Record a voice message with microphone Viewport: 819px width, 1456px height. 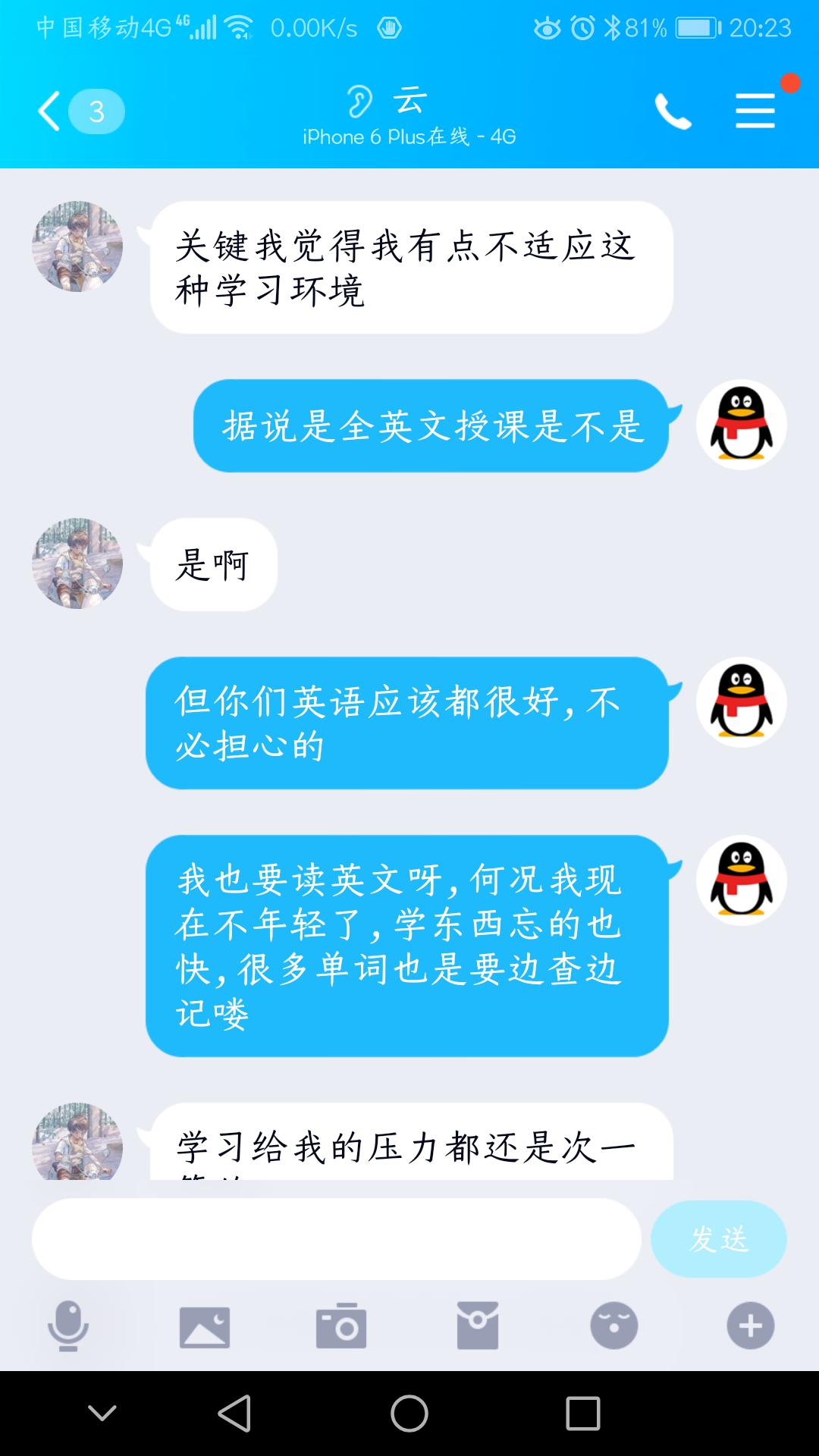pos(68,1326)
